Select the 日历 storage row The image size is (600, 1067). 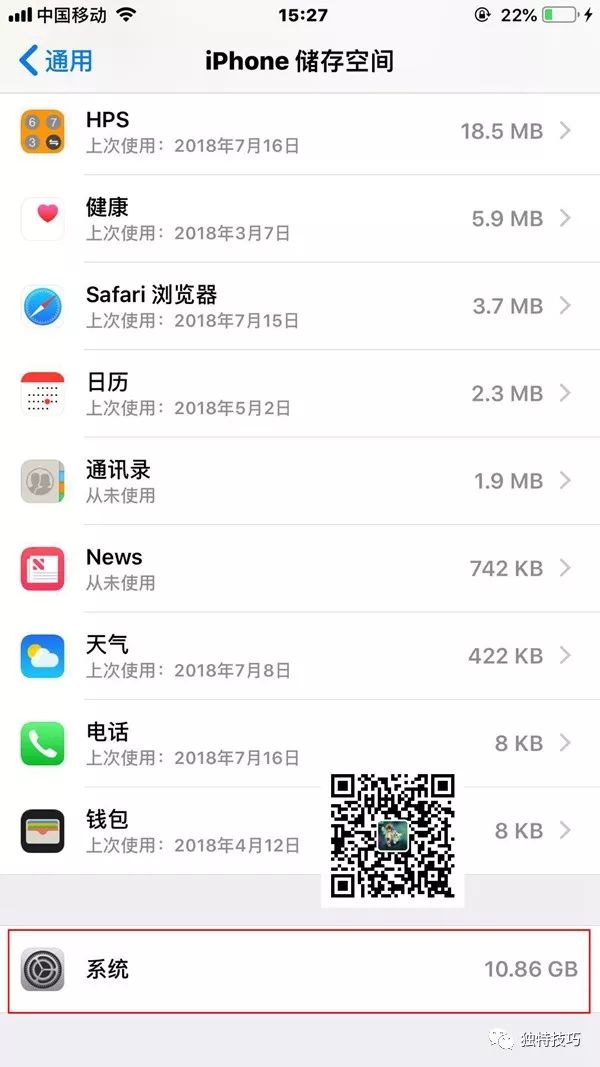300,393
